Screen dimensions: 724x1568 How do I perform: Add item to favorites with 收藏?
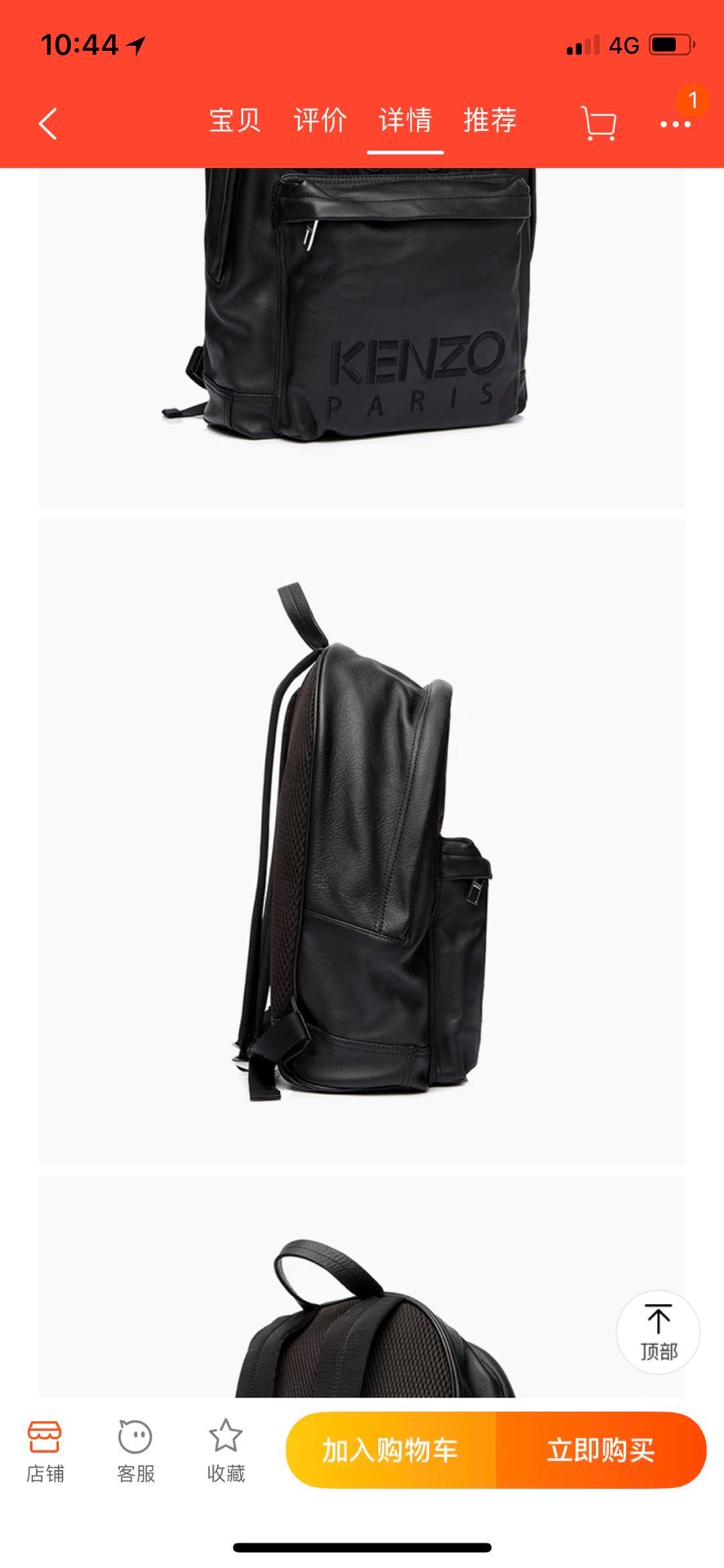226,1451
